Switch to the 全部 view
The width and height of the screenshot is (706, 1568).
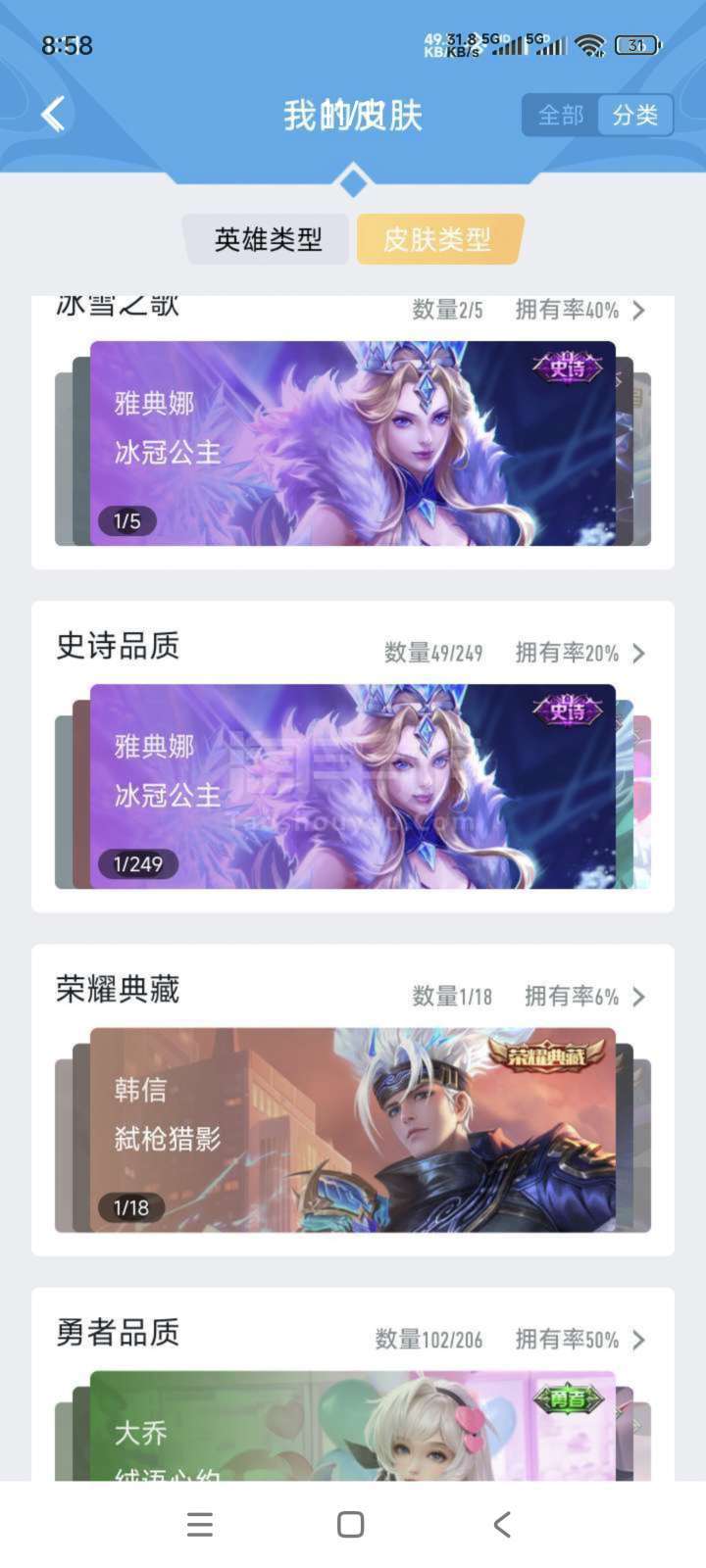(561, 116)
